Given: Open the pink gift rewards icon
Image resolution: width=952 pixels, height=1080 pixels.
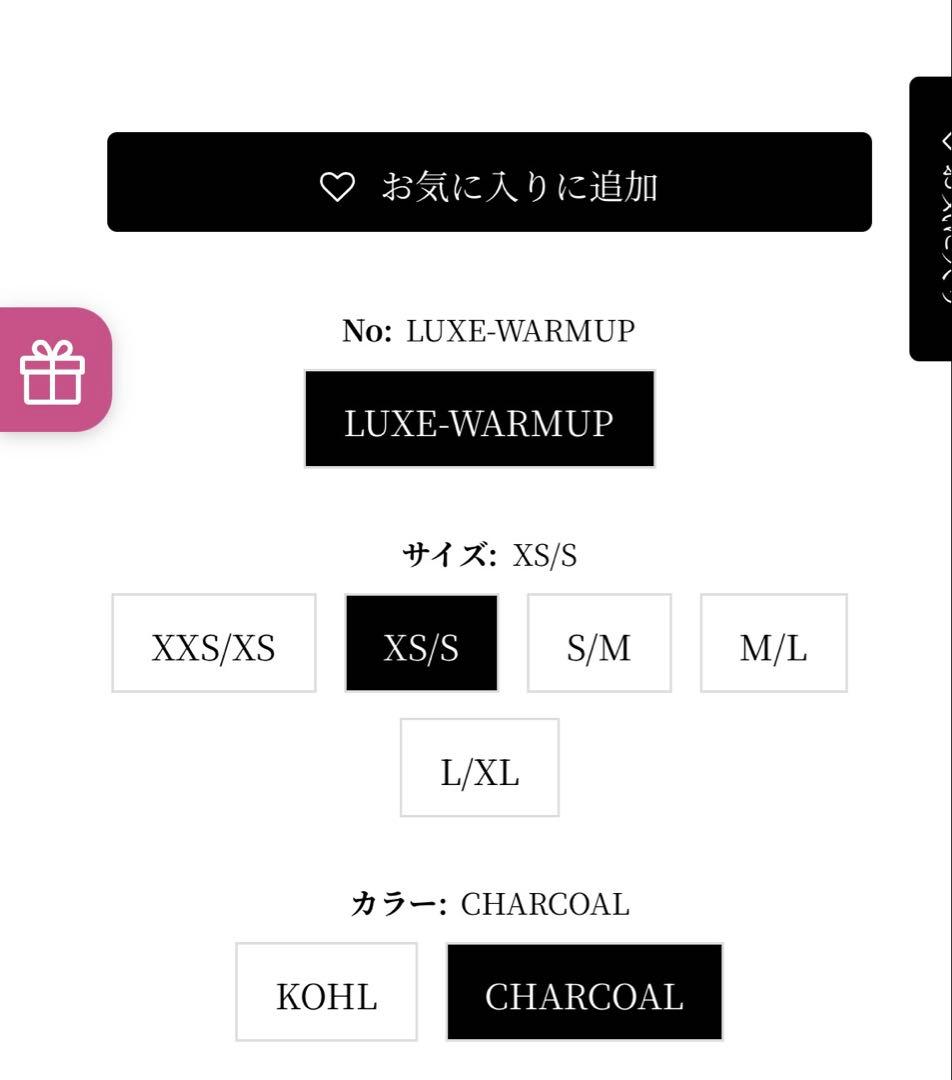Looking at the screenshot, I should pos(54,370).
